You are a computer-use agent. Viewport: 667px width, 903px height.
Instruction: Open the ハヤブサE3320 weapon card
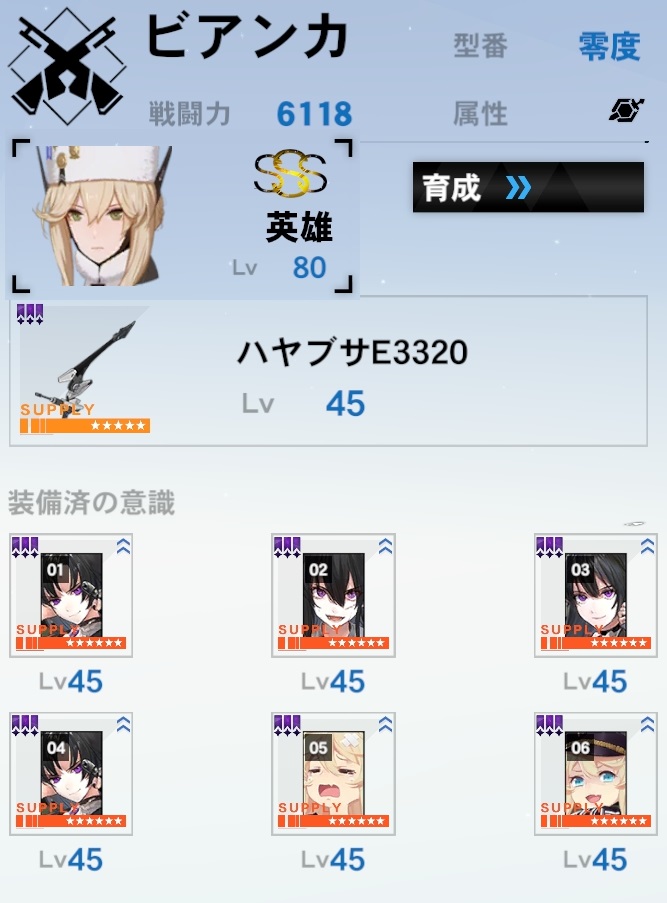(328, 371)
